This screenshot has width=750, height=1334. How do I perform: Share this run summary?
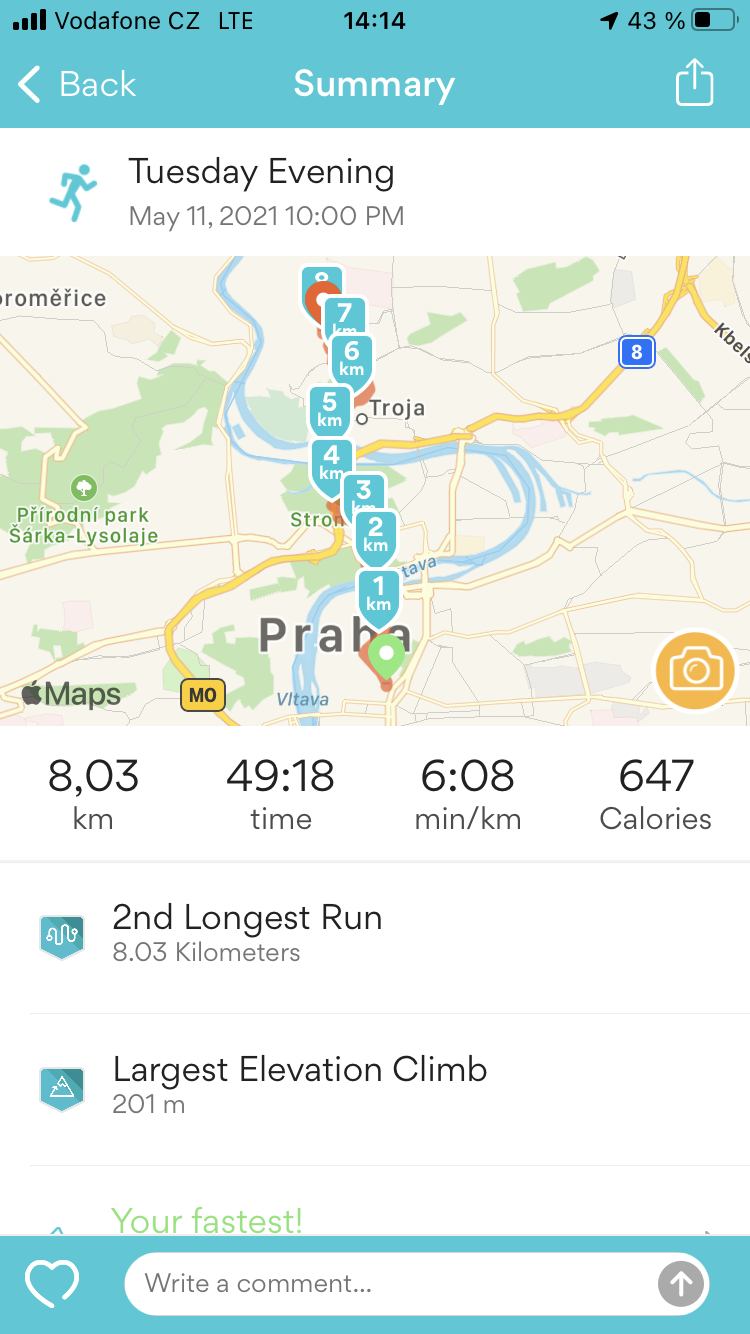click(694, 82)
